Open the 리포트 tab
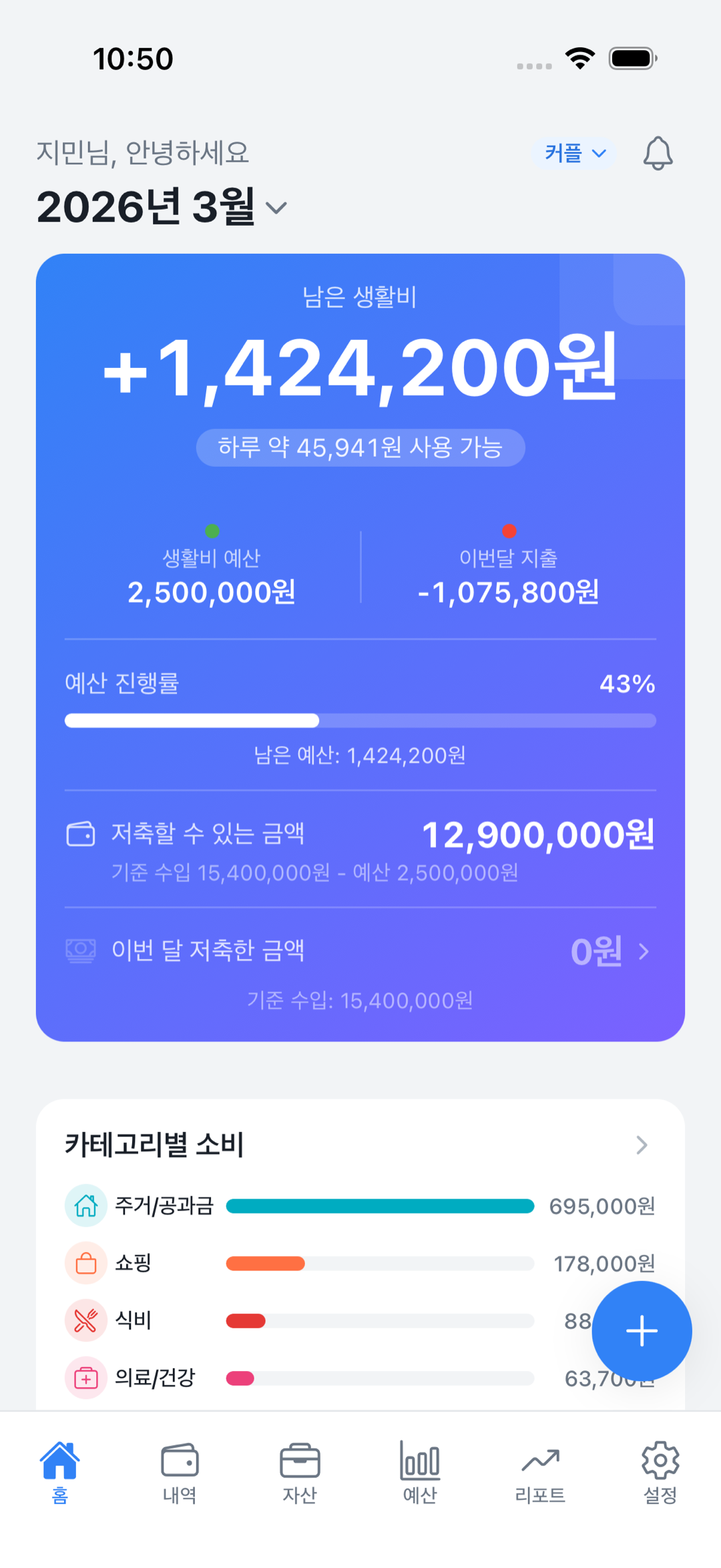The height and width of the screenshot is (1568, 721). 540,1472
